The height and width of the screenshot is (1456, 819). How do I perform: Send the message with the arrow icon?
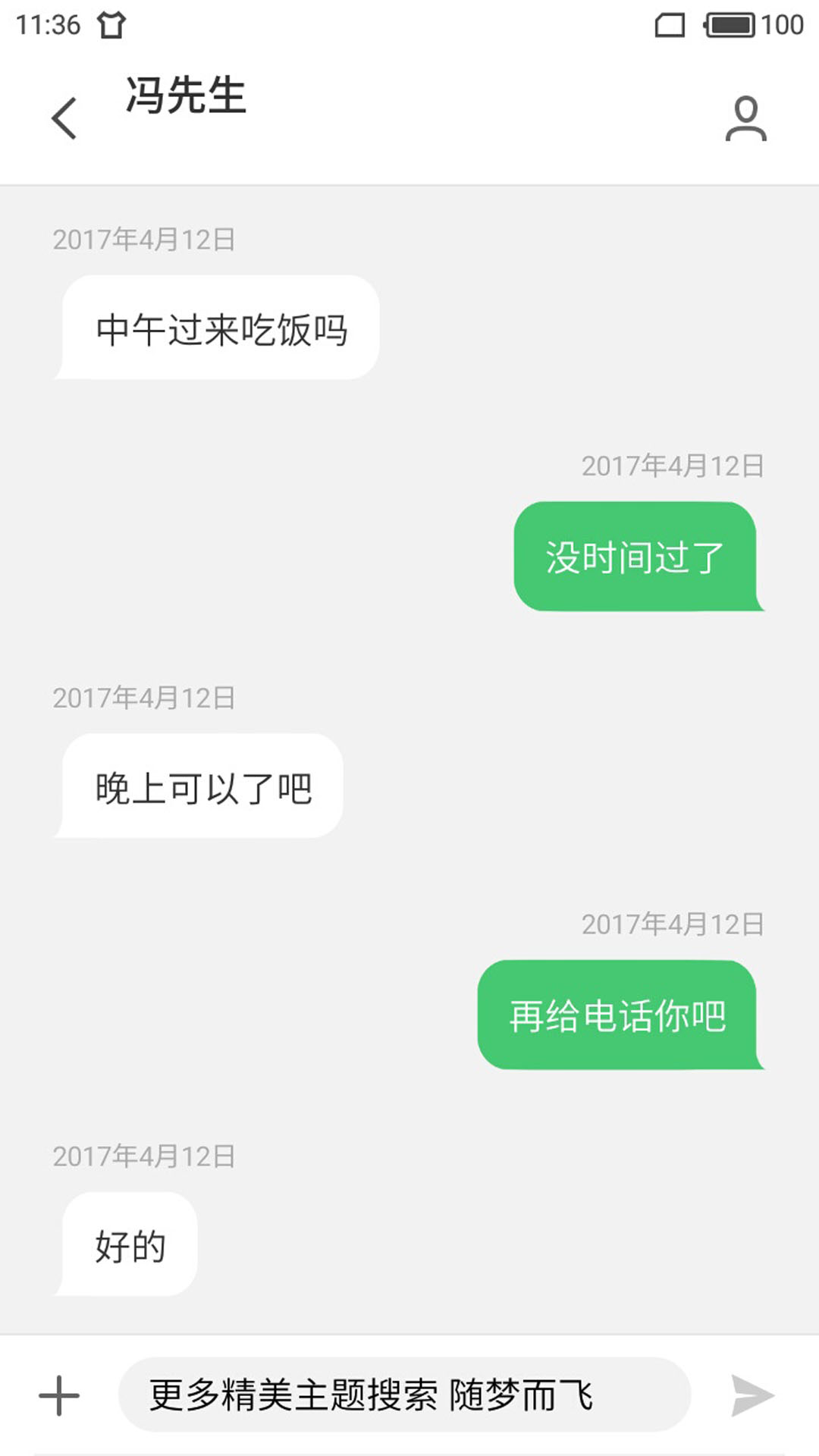tap(752, 1395)
